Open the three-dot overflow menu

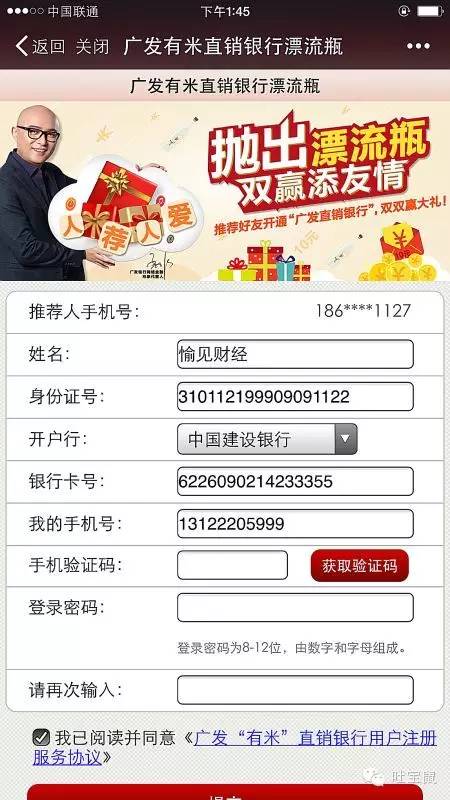coord(418,46)
